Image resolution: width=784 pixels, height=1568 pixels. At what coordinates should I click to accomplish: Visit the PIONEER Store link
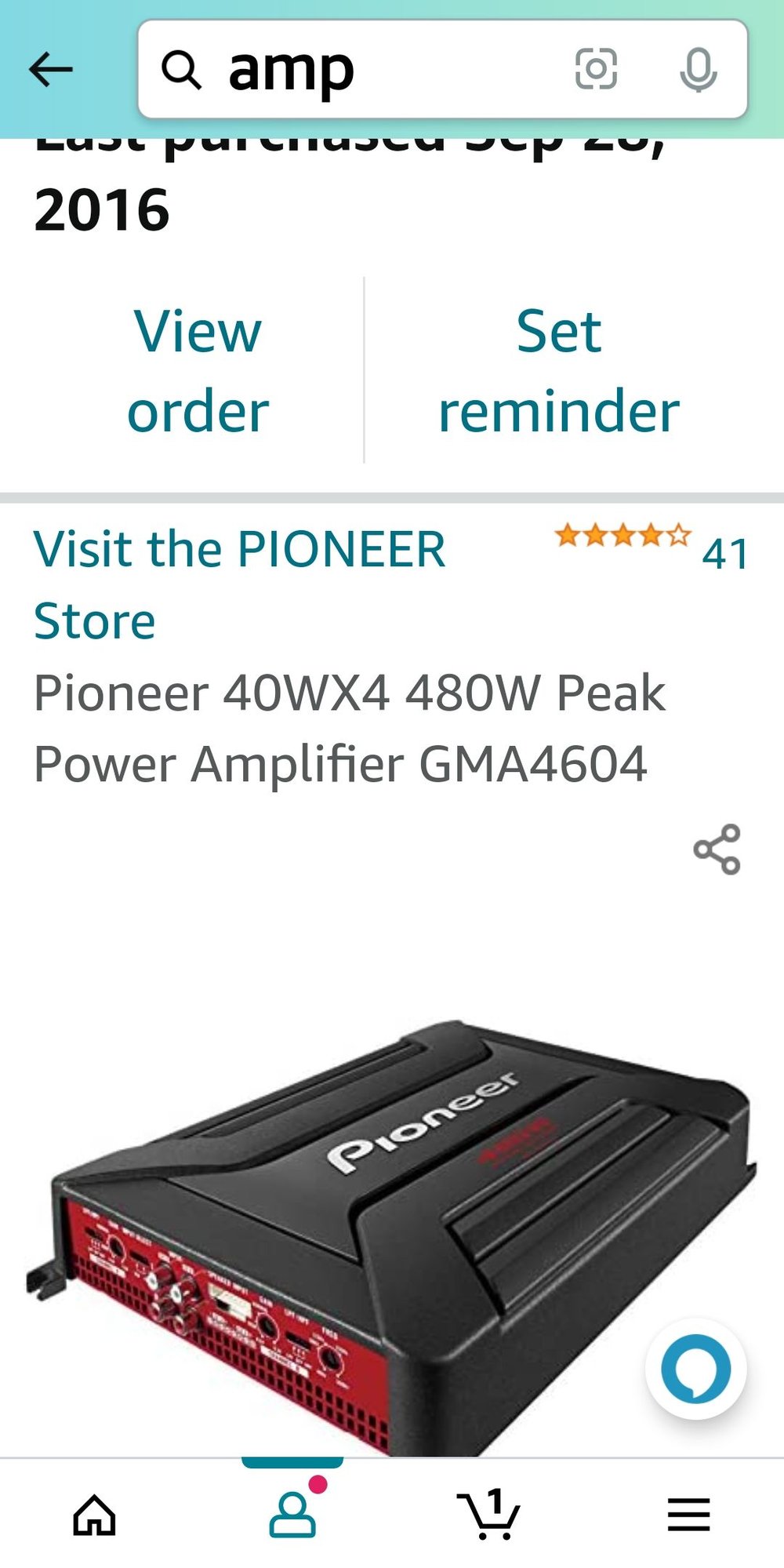point(239,584)
